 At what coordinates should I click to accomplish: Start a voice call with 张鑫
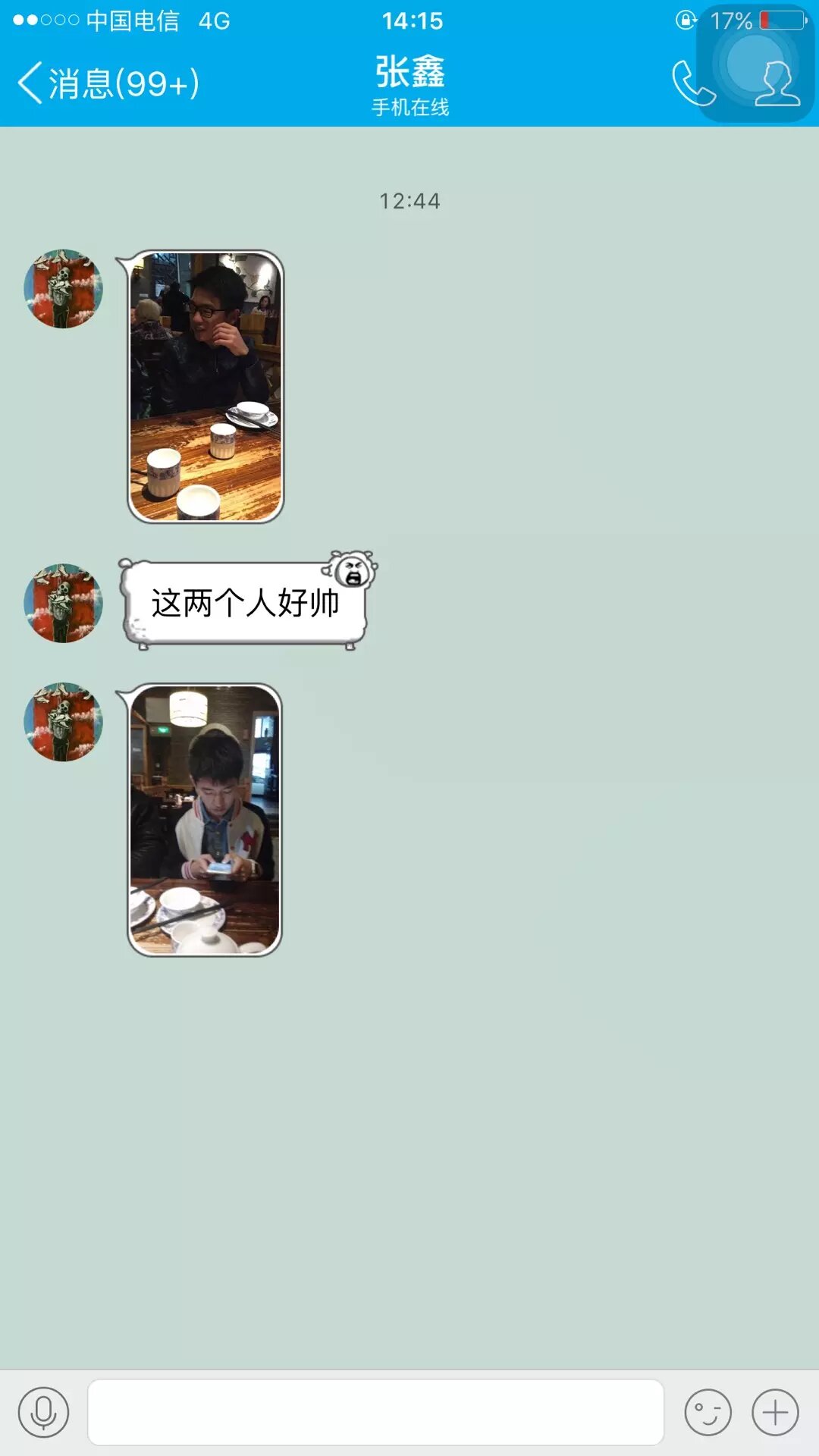pyautogui.click(x=693, y=83)
